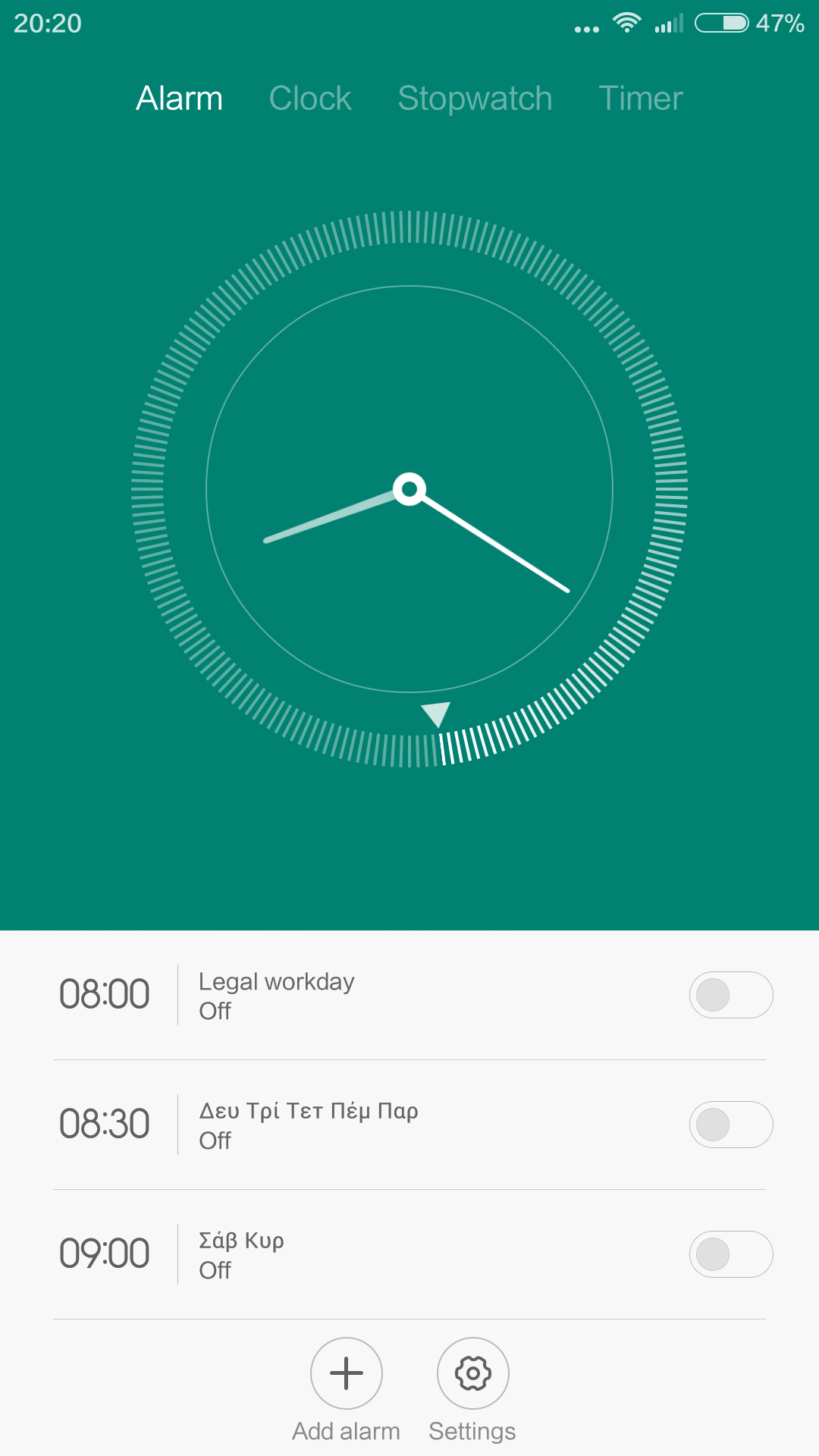Open the 09:00 alarm entry

(x=364, y=1254)
